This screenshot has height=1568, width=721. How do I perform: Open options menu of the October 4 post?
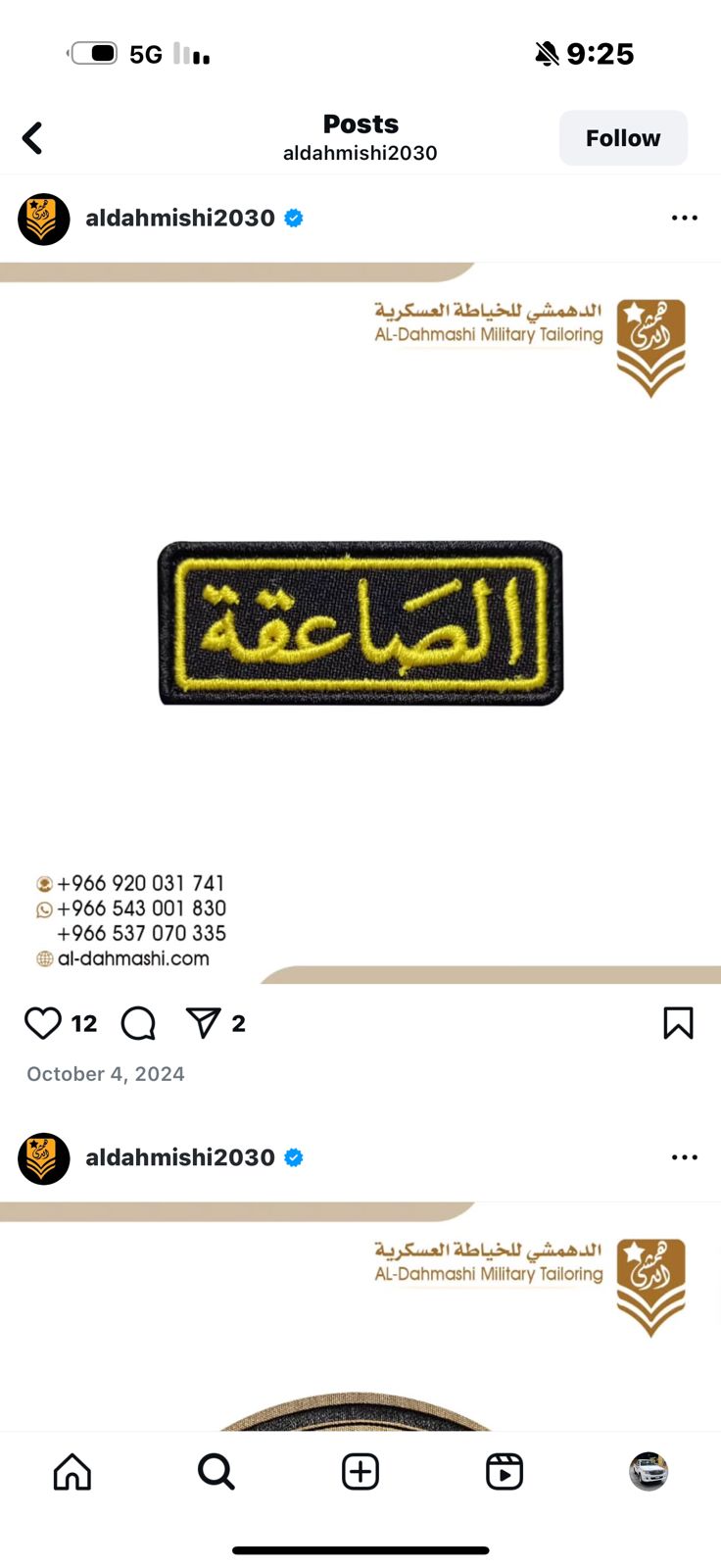click(x=684, y=218)
